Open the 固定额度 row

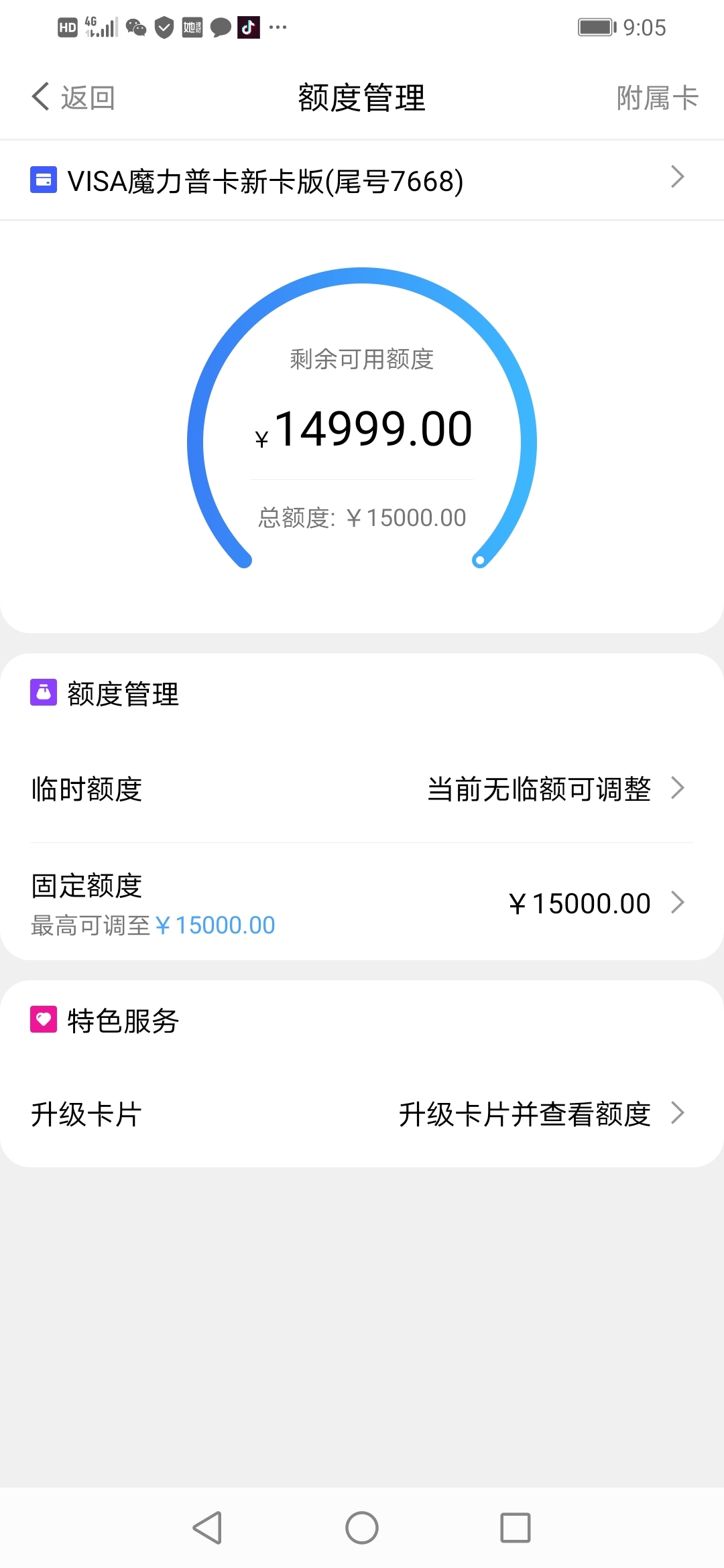pos(362,903)
